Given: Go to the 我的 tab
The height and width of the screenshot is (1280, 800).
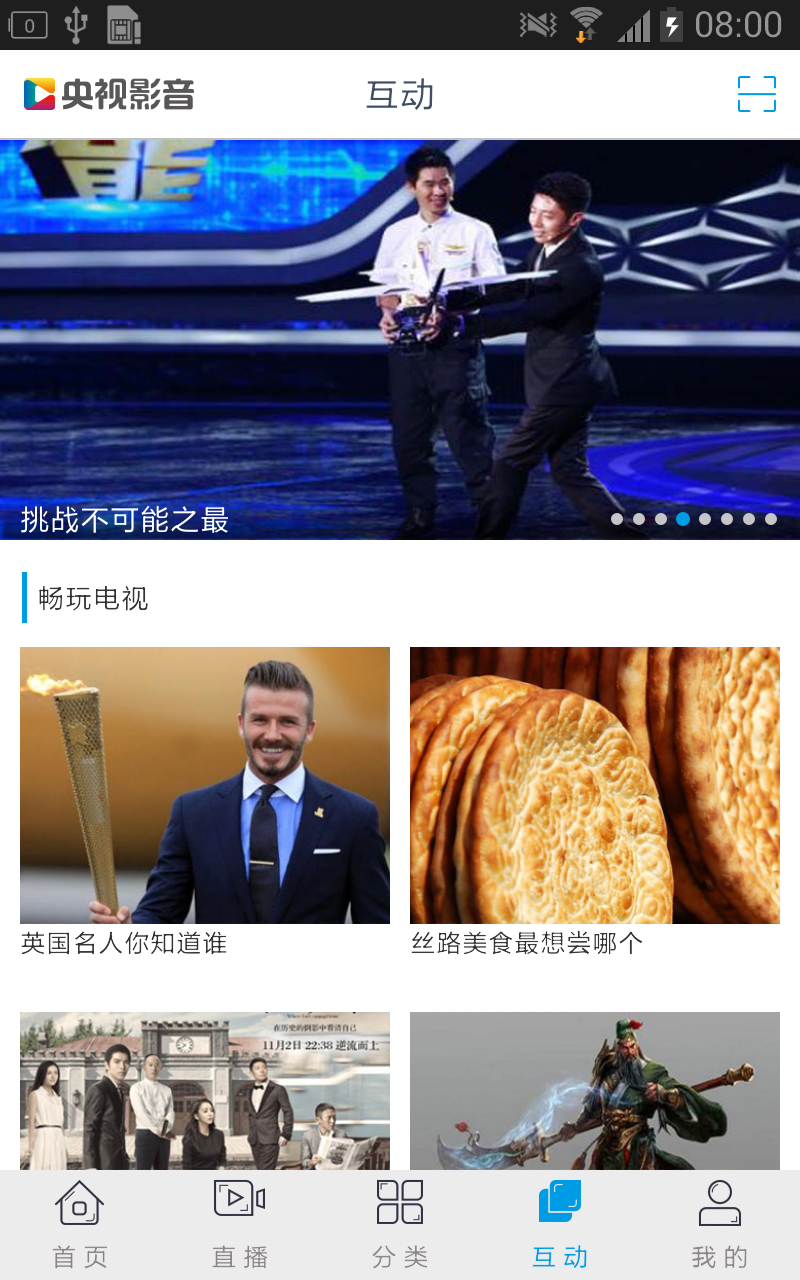Looking at the screenshot, I should pyautogui.click(x=720, y=1224).
